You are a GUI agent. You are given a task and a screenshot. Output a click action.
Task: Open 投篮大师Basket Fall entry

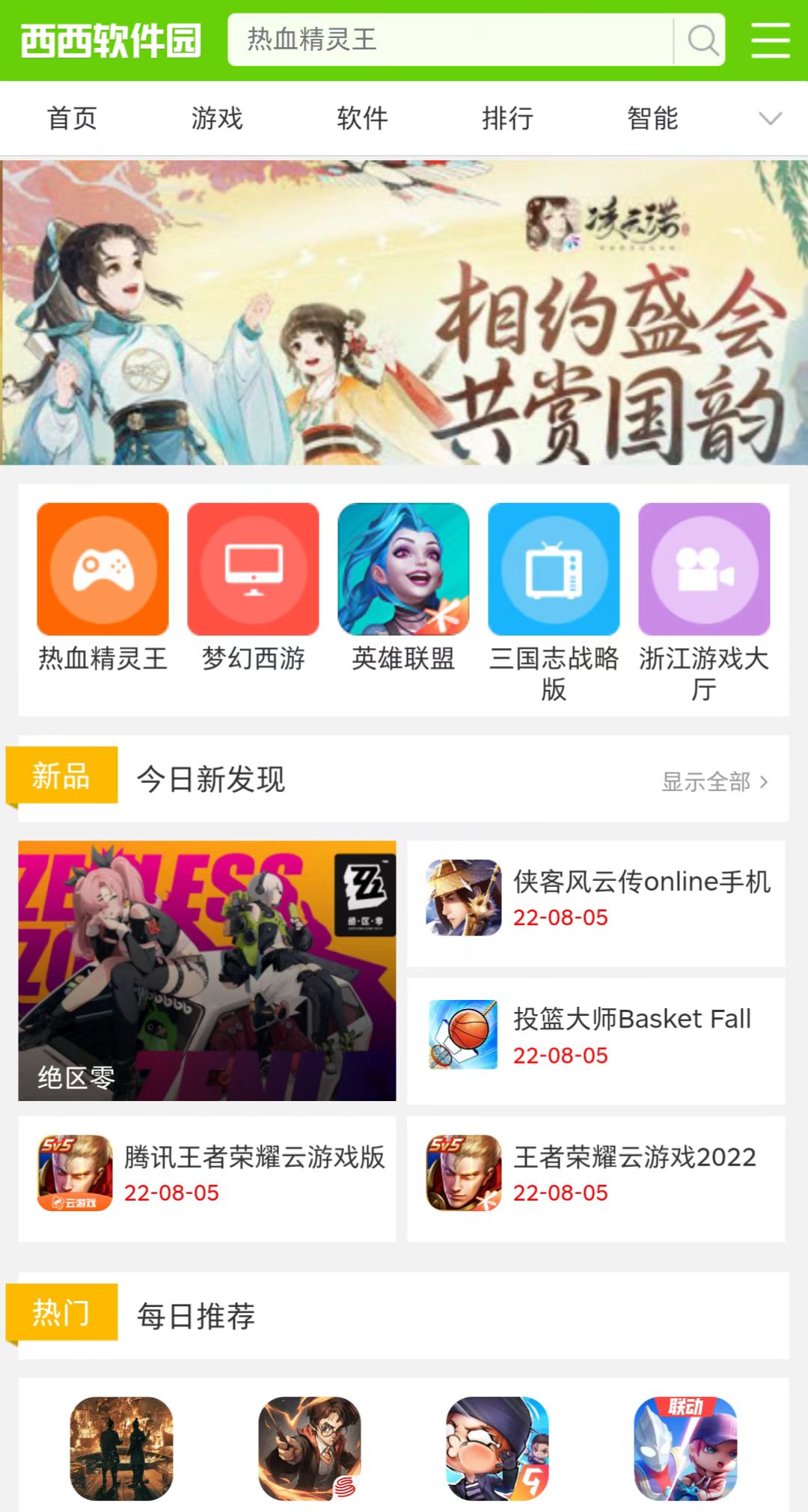(596, 1036)
